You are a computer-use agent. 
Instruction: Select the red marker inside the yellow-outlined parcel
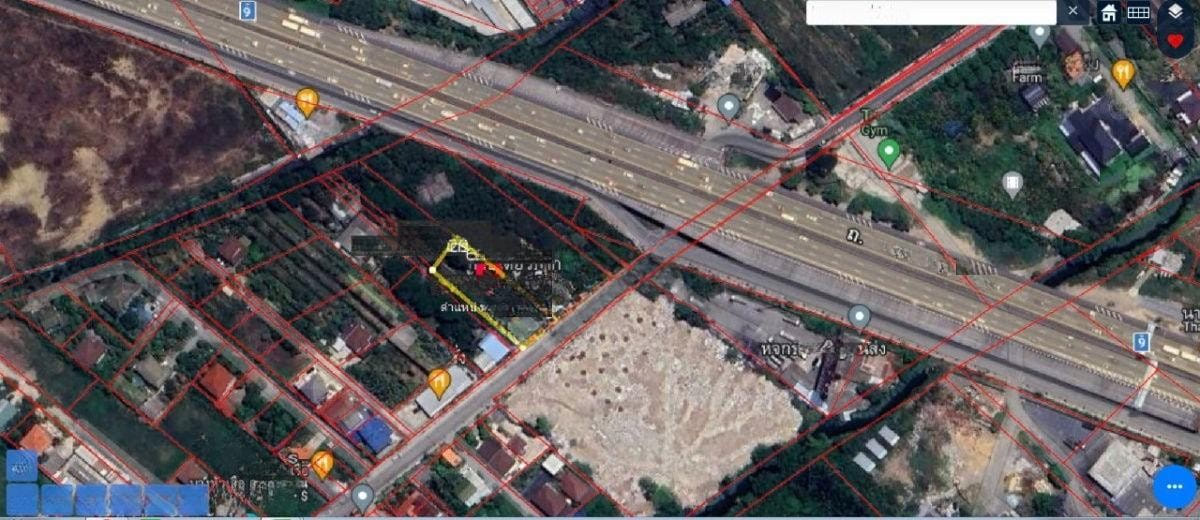pos(481,269)
